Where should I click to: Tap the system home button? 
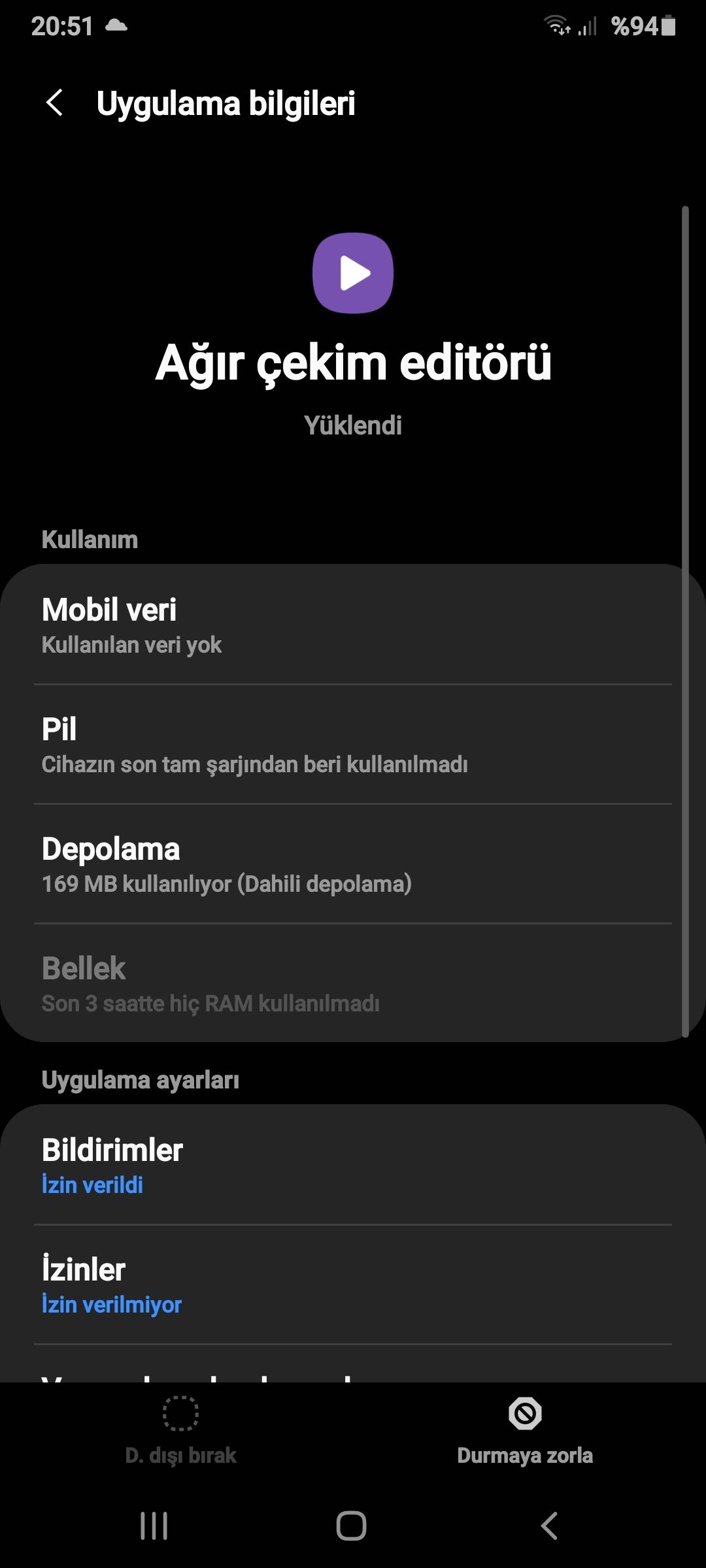pos(352,1526)
